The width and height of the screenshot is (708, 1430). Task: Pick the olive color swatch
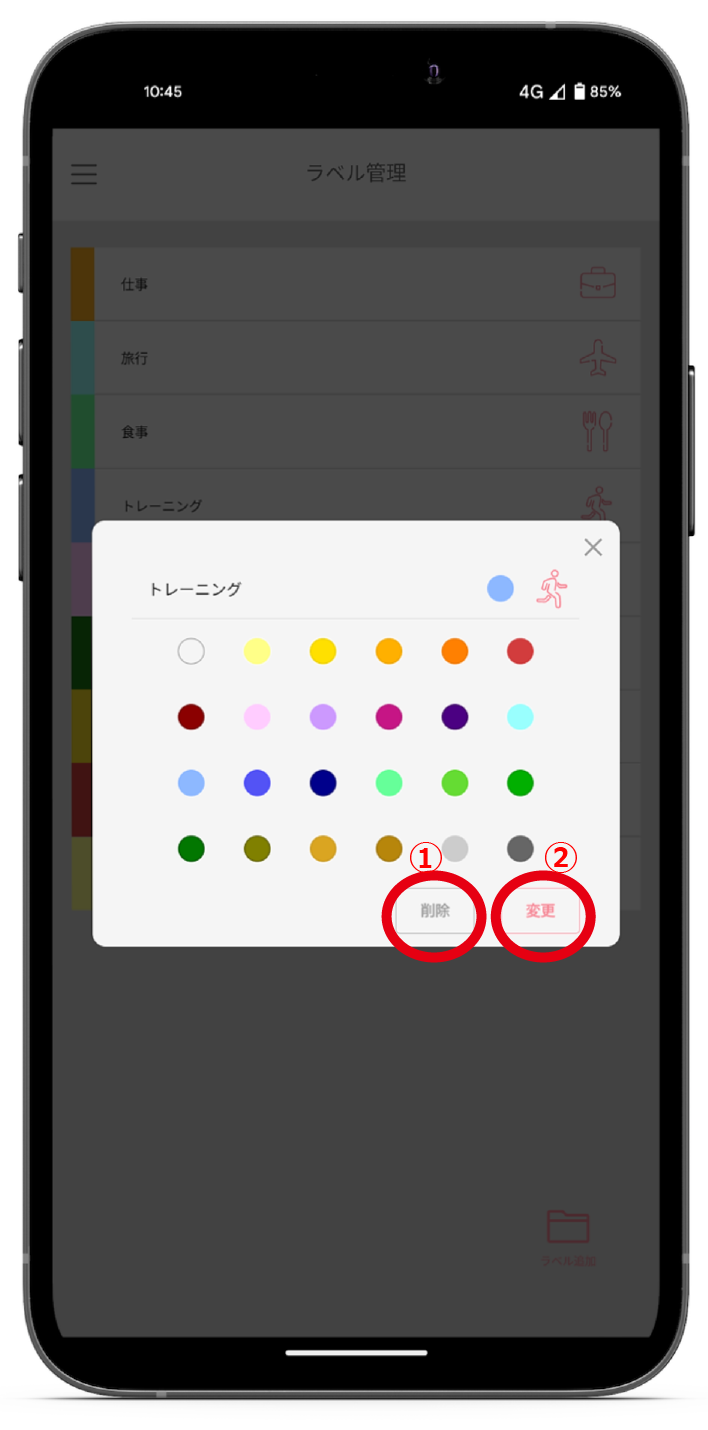(x=257, y=849)
